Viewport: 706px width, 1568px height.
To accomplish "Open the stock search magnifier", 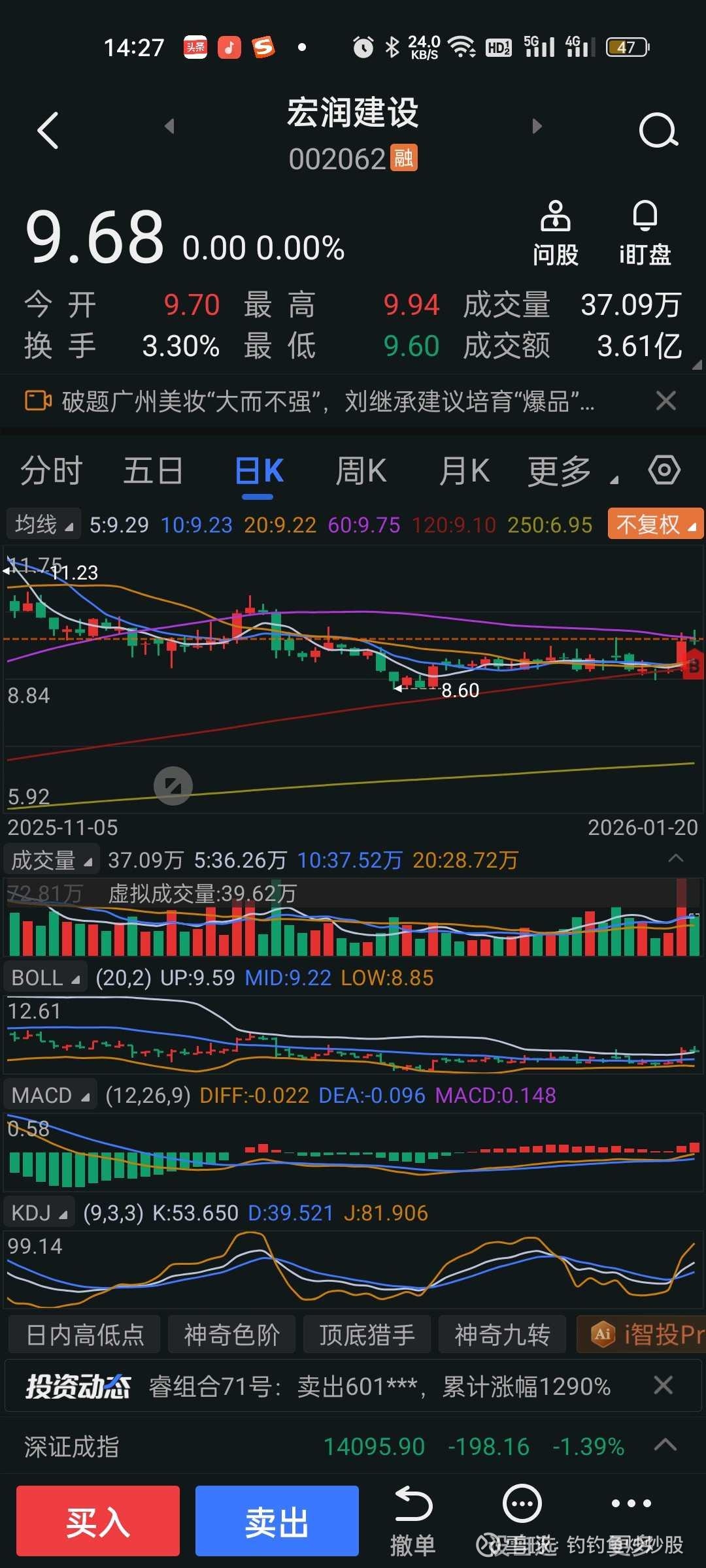I will (x=658, y=130).
